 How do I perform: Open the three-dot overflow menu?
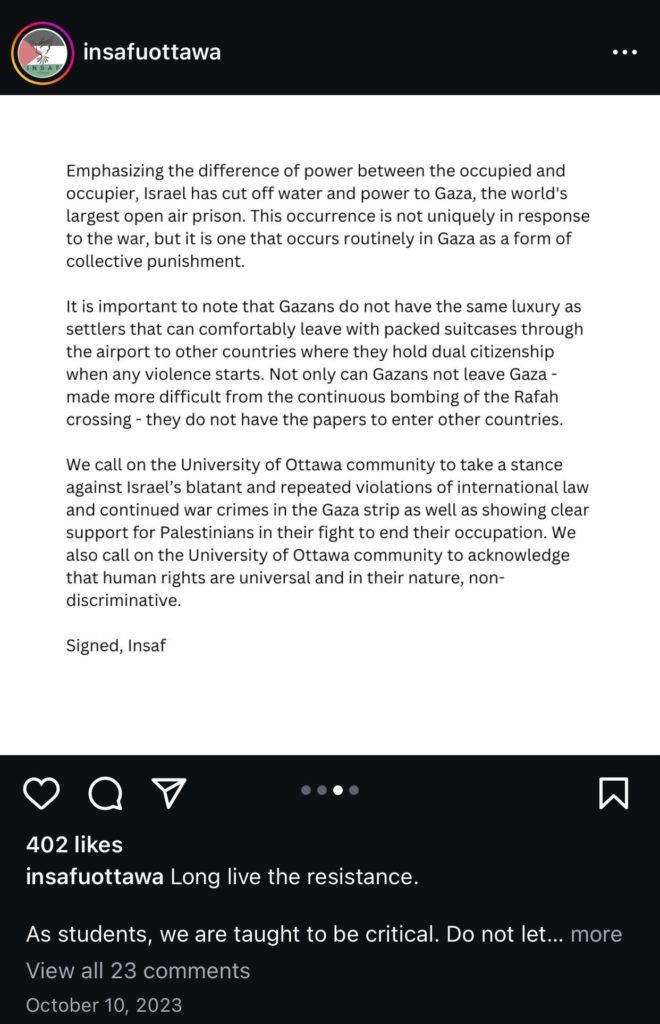tap(625, 52)
